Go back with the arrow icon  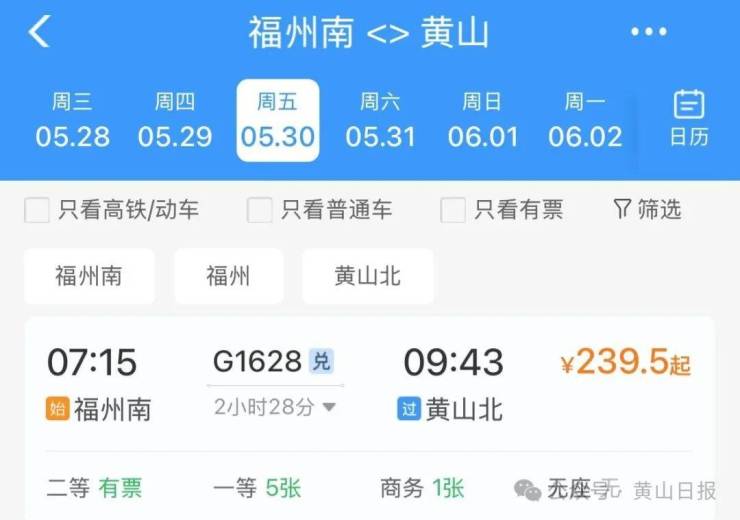[39, 32]
